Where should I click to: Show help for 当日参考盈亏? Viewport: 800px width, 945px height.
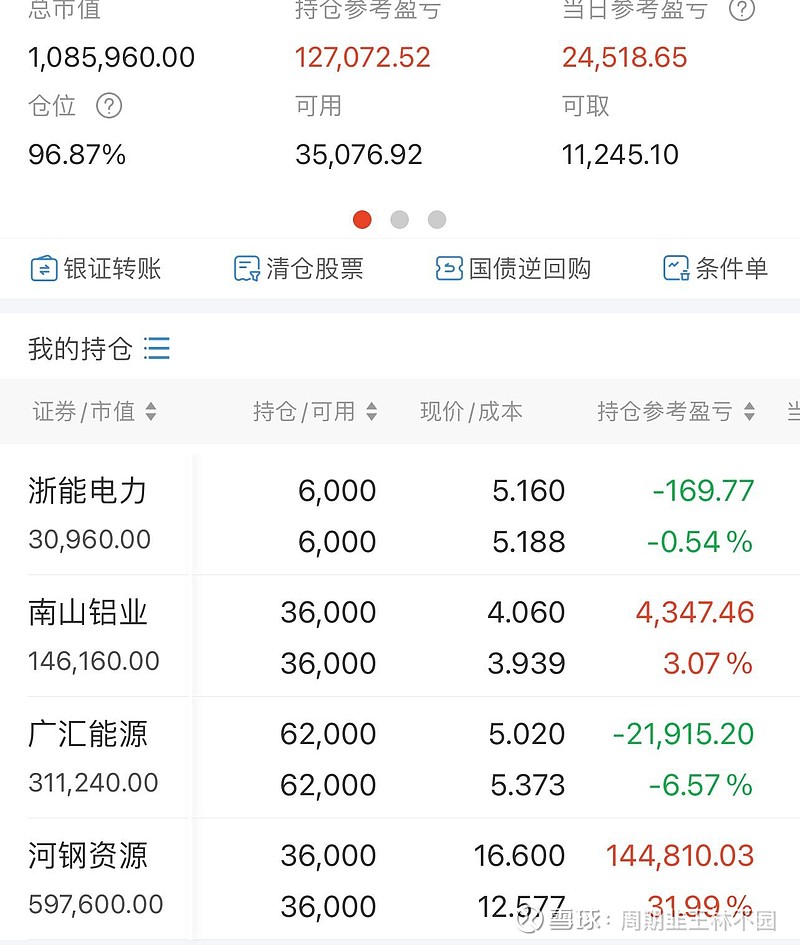coord(741,10)
